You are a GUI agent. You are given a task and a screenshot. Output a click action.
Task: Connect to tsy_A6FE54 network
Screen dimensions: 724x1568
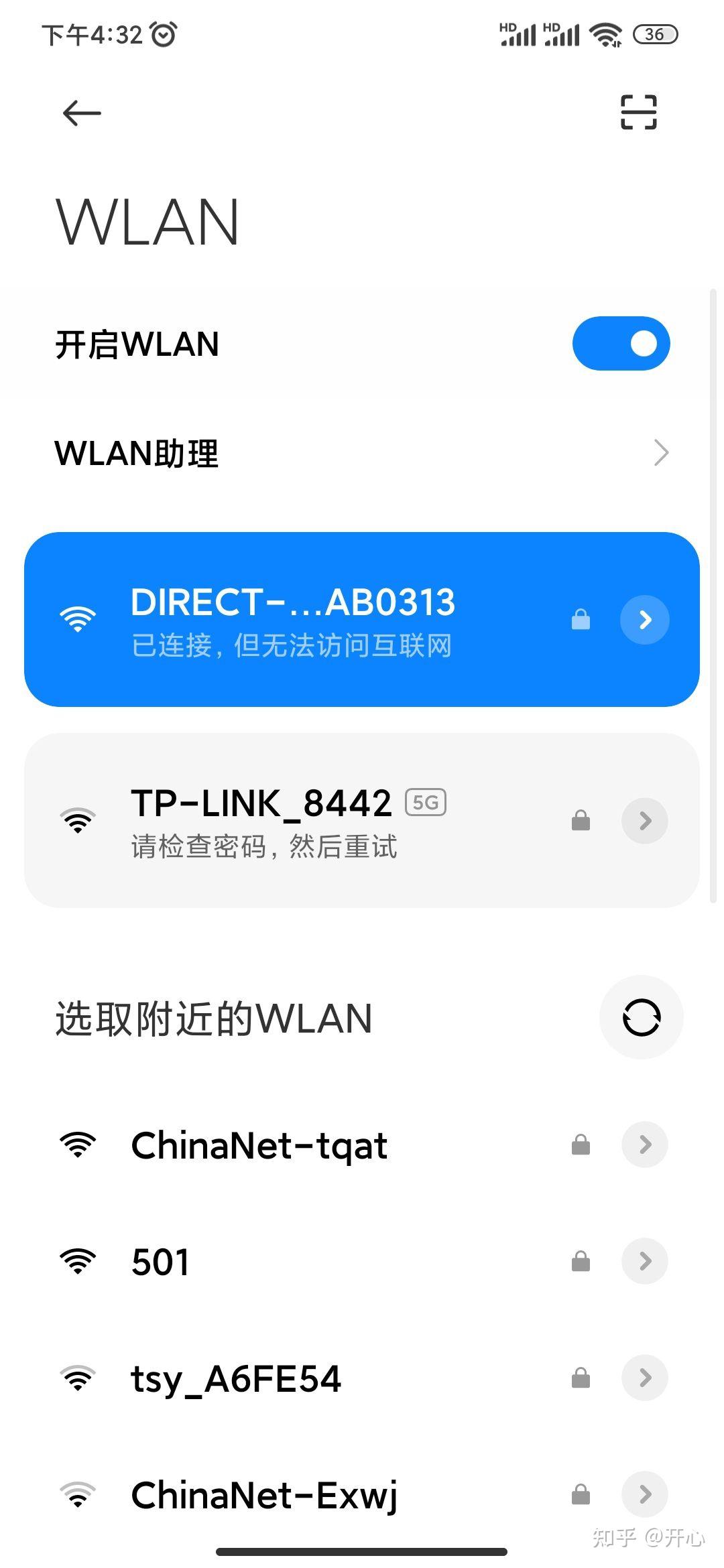(x=236, y=1377)
